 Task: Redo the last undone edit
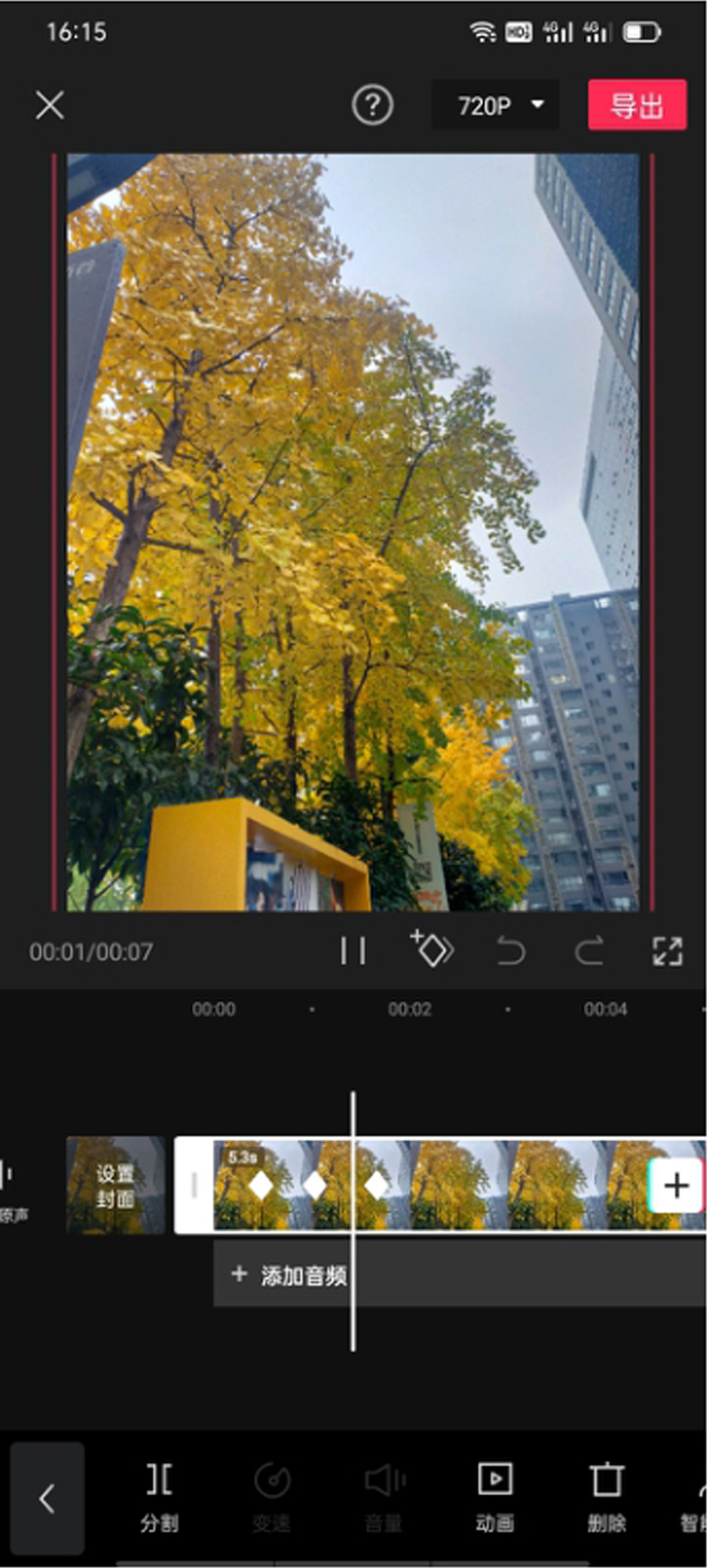[x=589, y=951]
